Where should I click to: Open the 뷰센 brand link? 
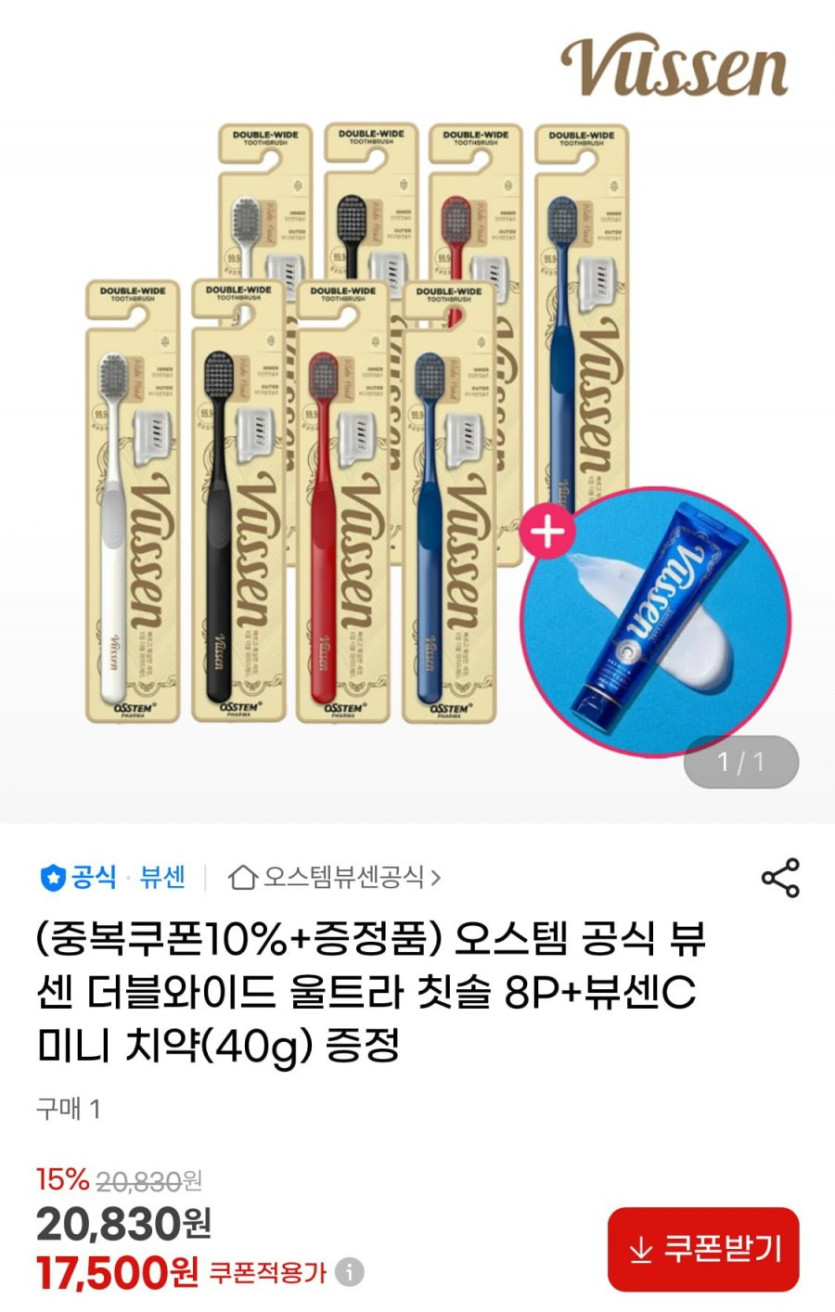click(x=162, y=878)
